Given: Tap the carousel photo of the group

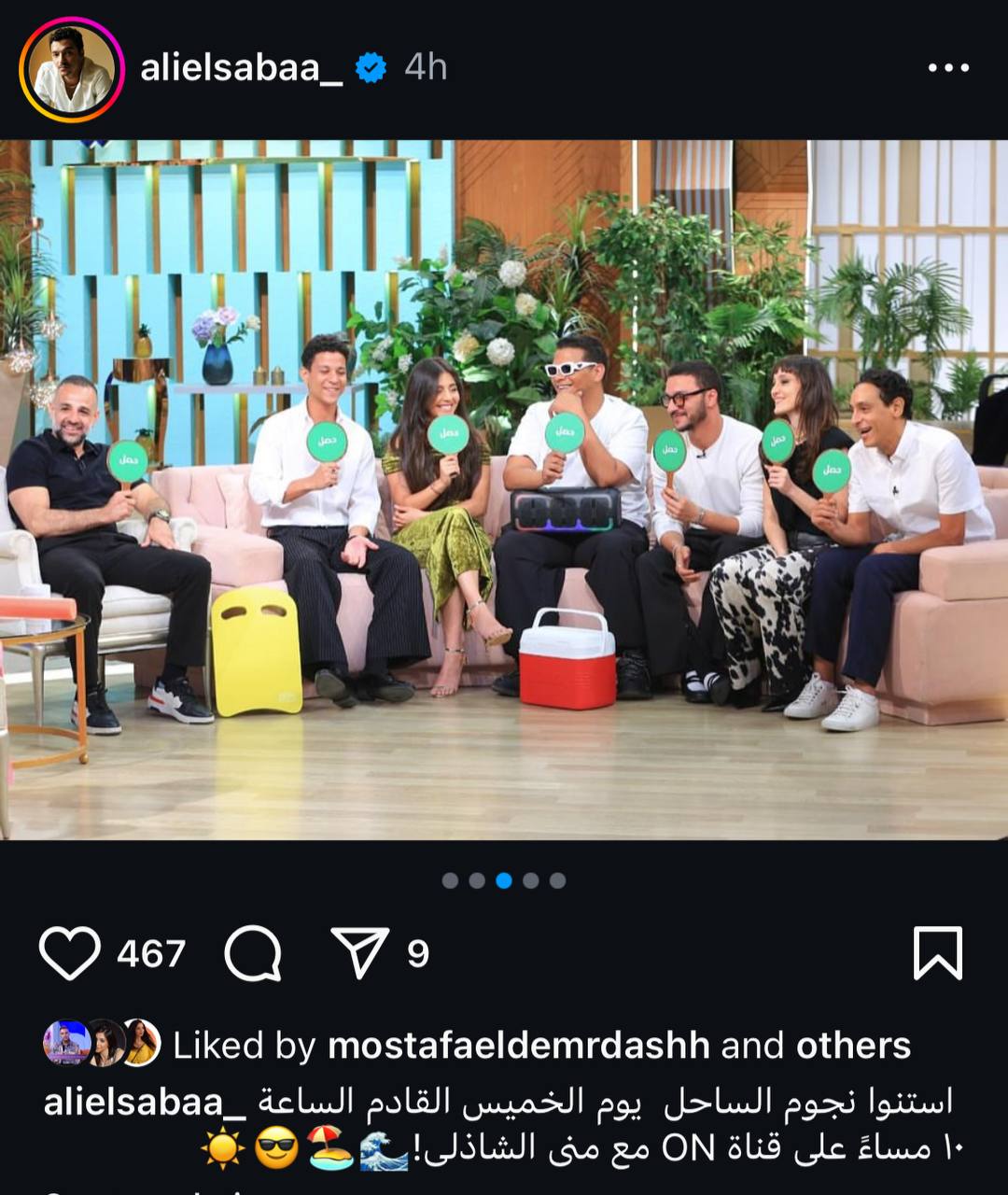Looking at the screenshot, I should pyautogui.click(x=504, y=490).
